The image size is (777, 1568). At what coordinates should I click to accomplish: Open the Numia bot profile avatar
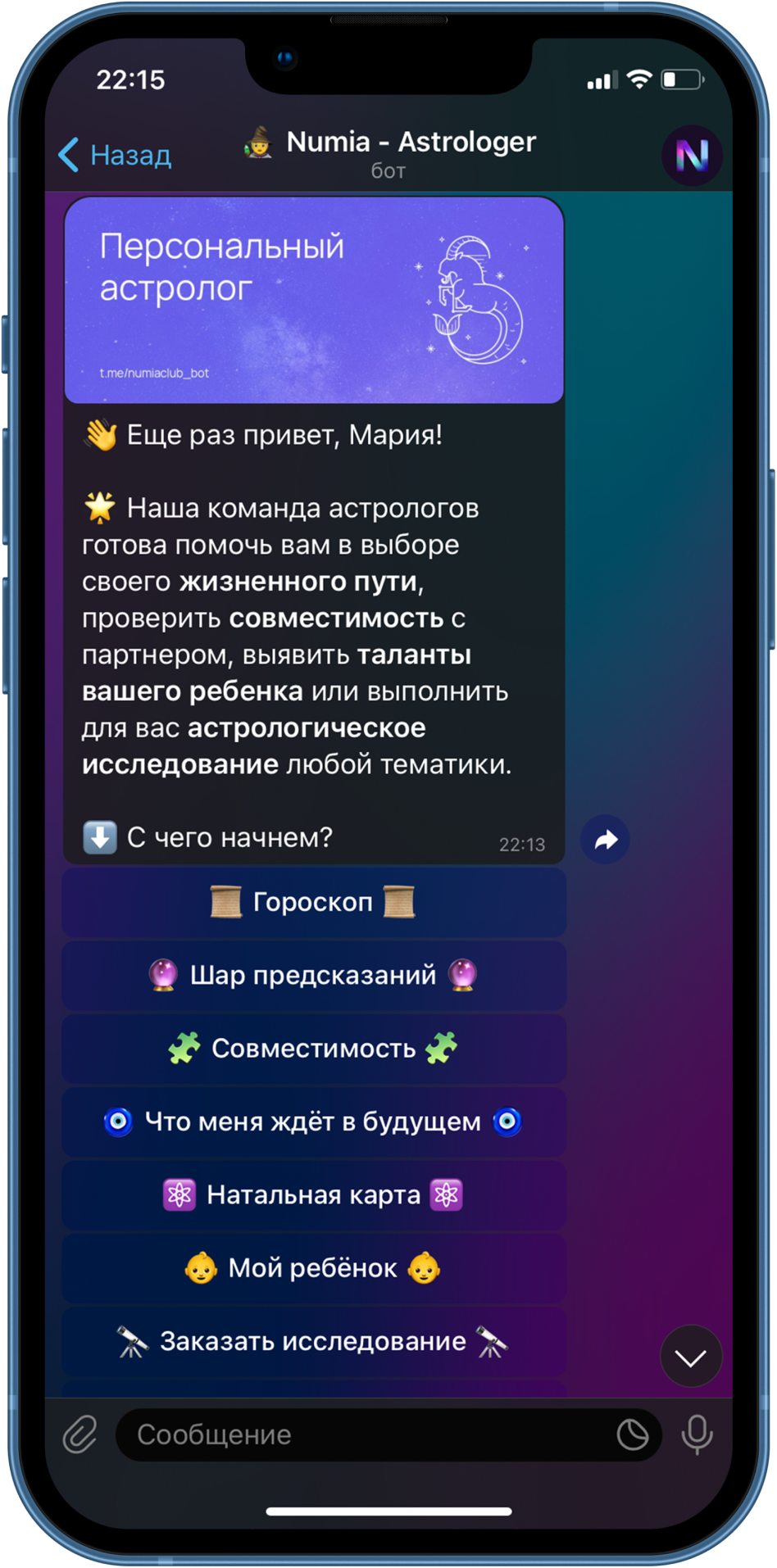click(691, 155)
